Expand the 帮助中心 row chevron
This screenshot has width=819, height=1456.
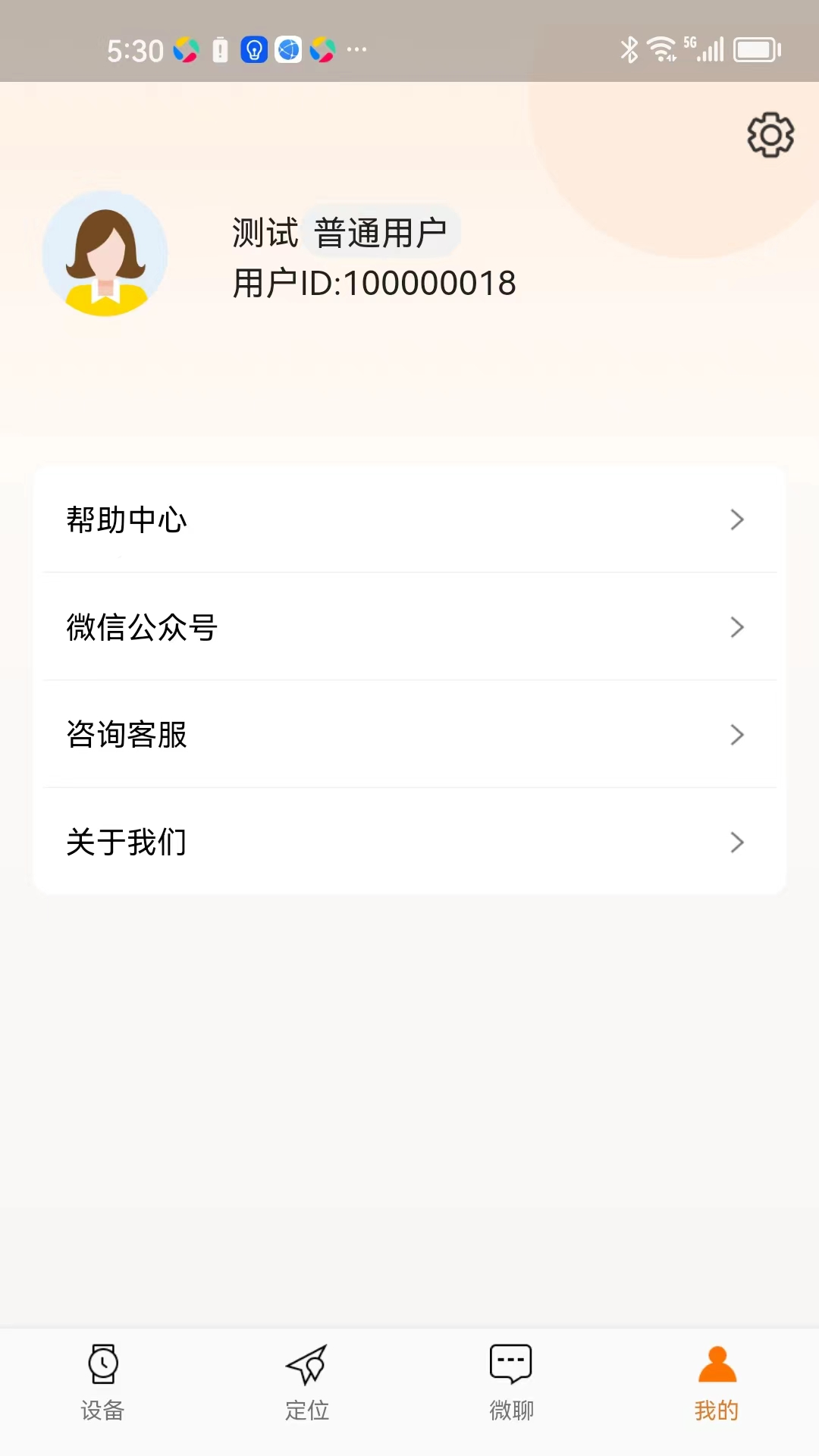pyautogui.click(x=736, y=519)
